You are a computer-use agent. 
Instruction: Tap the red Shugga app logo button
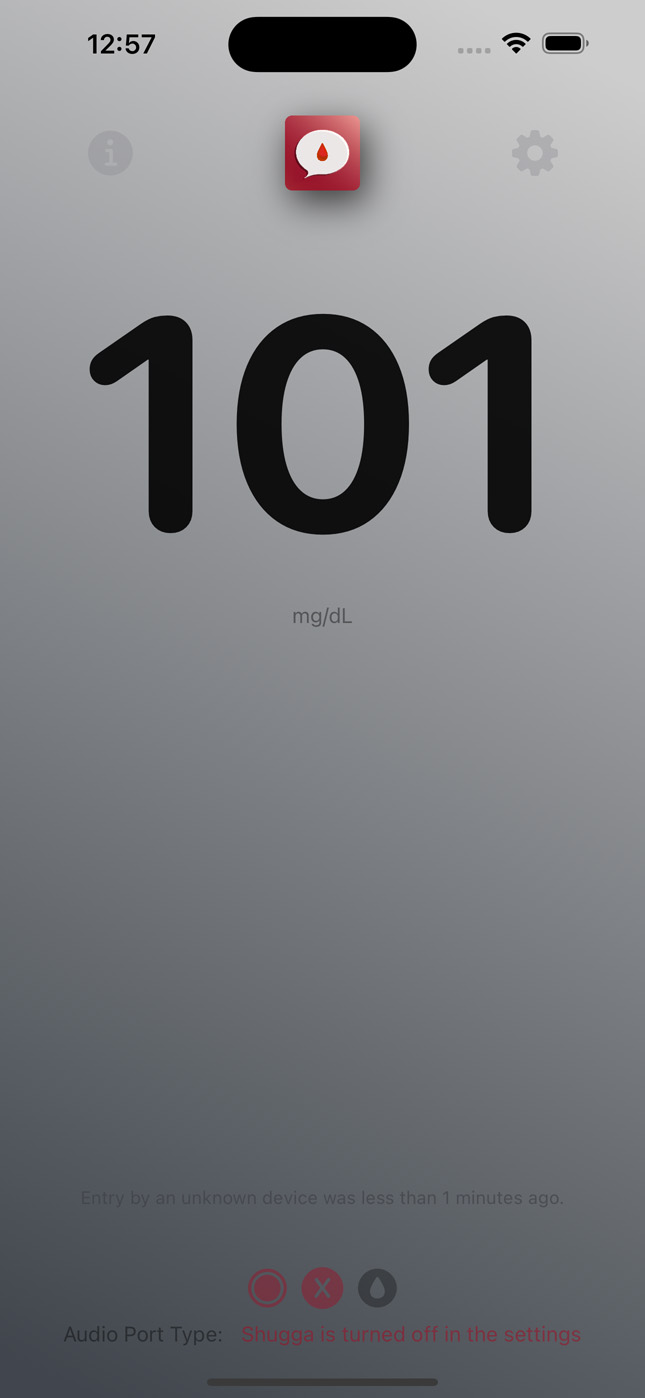(x=322, y=153)
